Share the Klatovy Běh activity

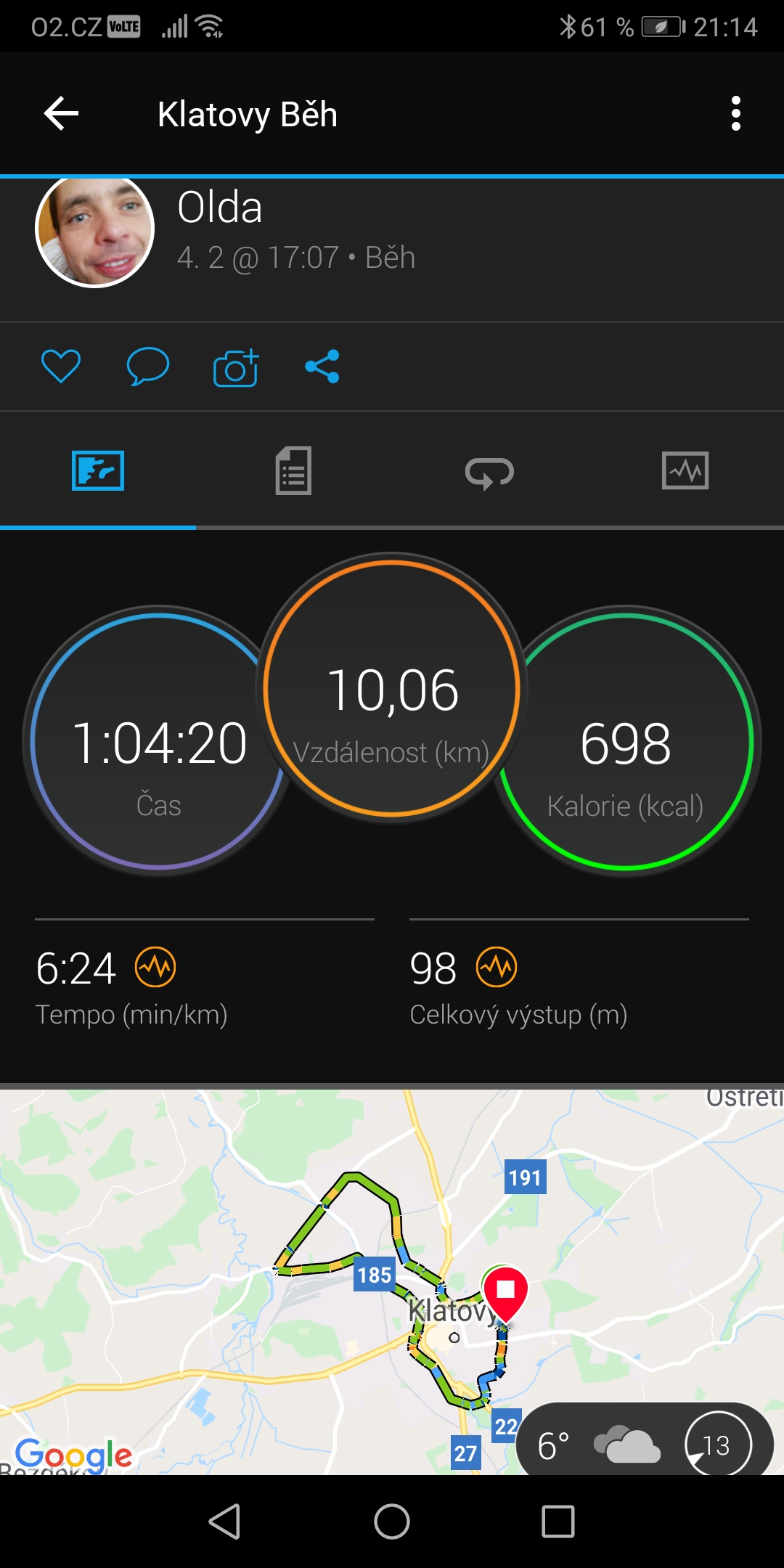click(x=322, y=367)
